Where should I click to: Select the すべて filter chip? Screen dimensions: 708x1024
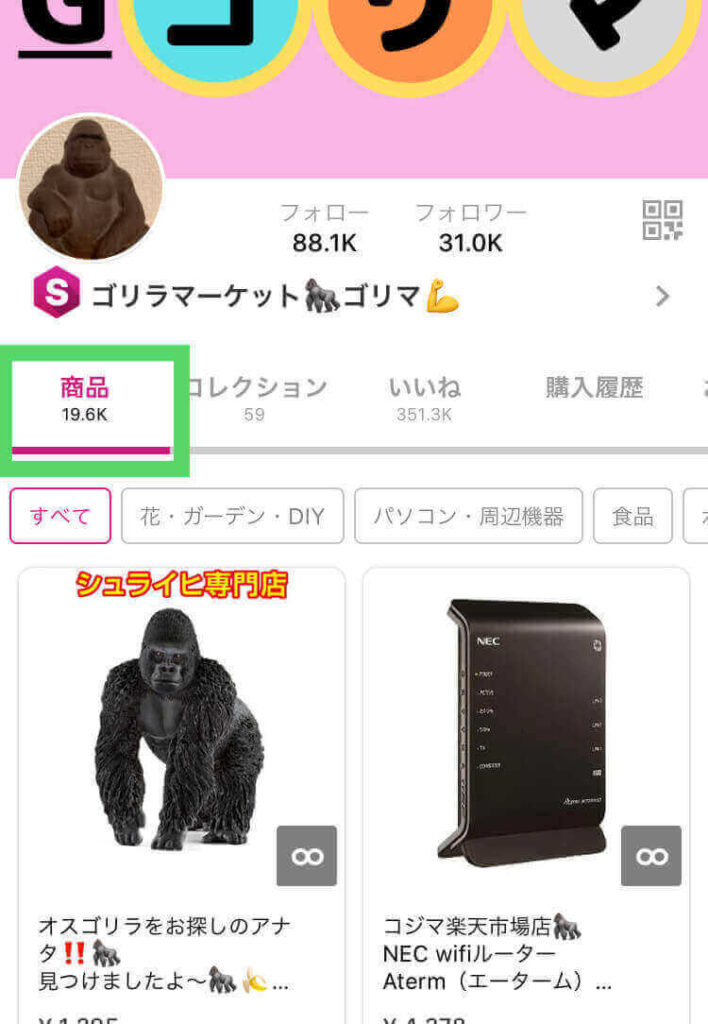pos(60,516)
